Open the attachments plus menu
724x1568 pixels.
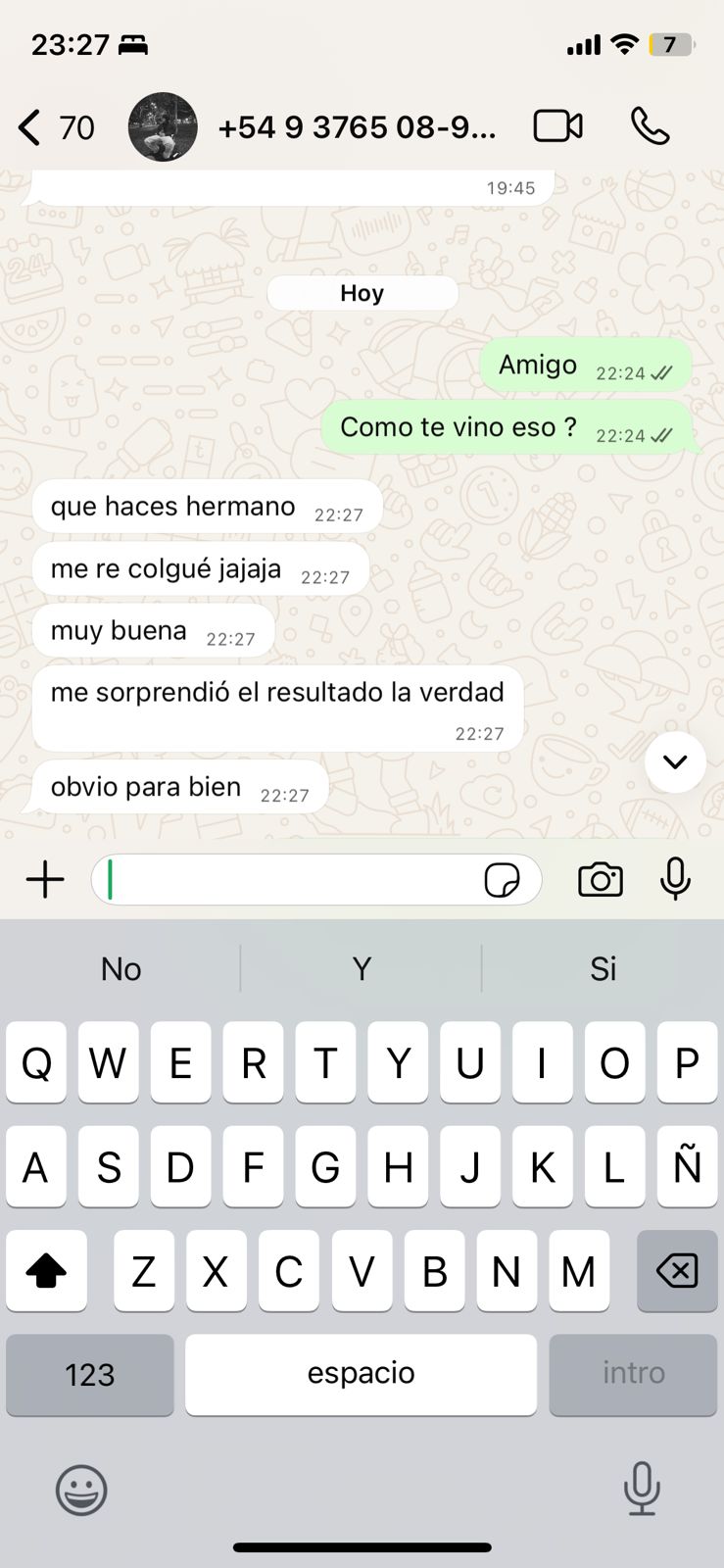[45, 879]
